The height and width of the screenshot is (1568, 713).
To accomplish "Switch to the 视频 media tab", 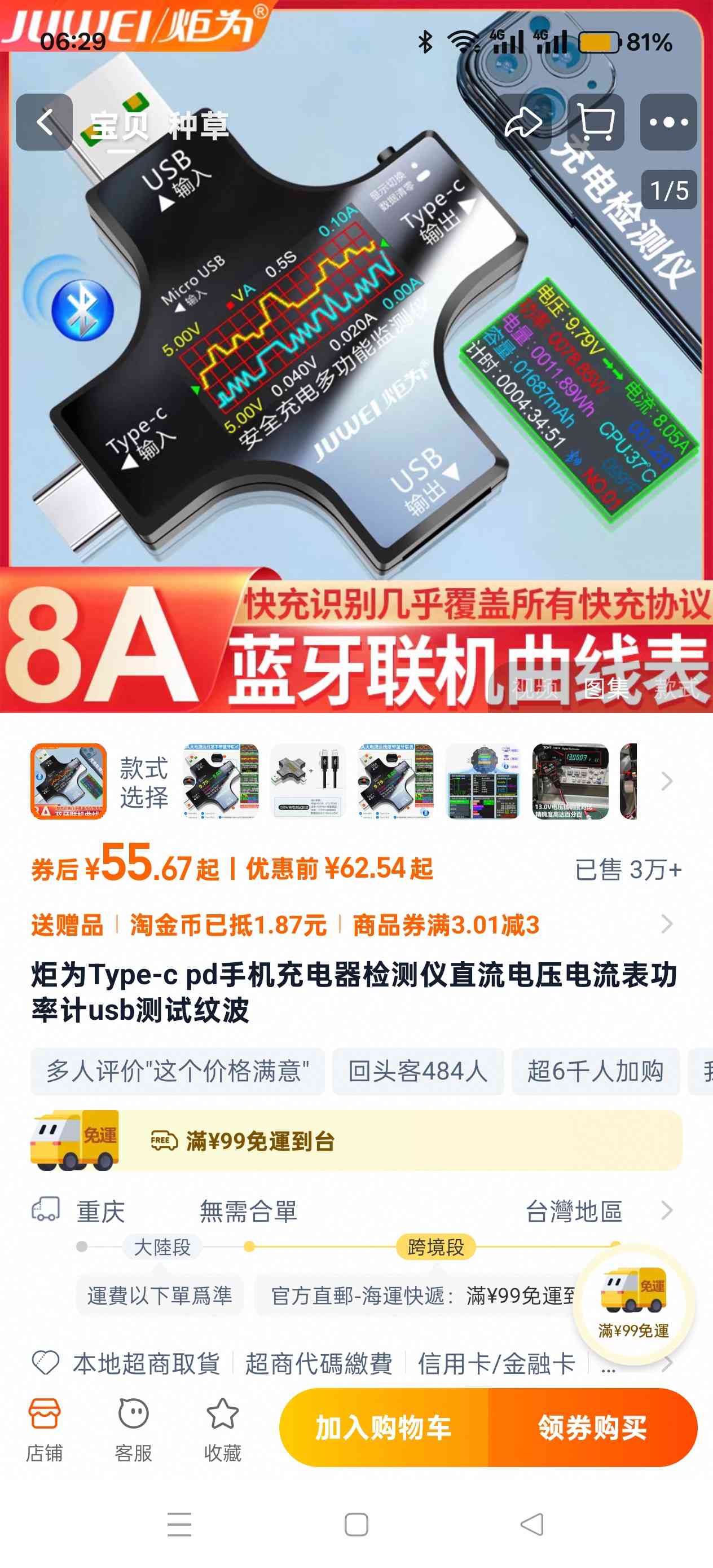I will [x=535, y=689].
